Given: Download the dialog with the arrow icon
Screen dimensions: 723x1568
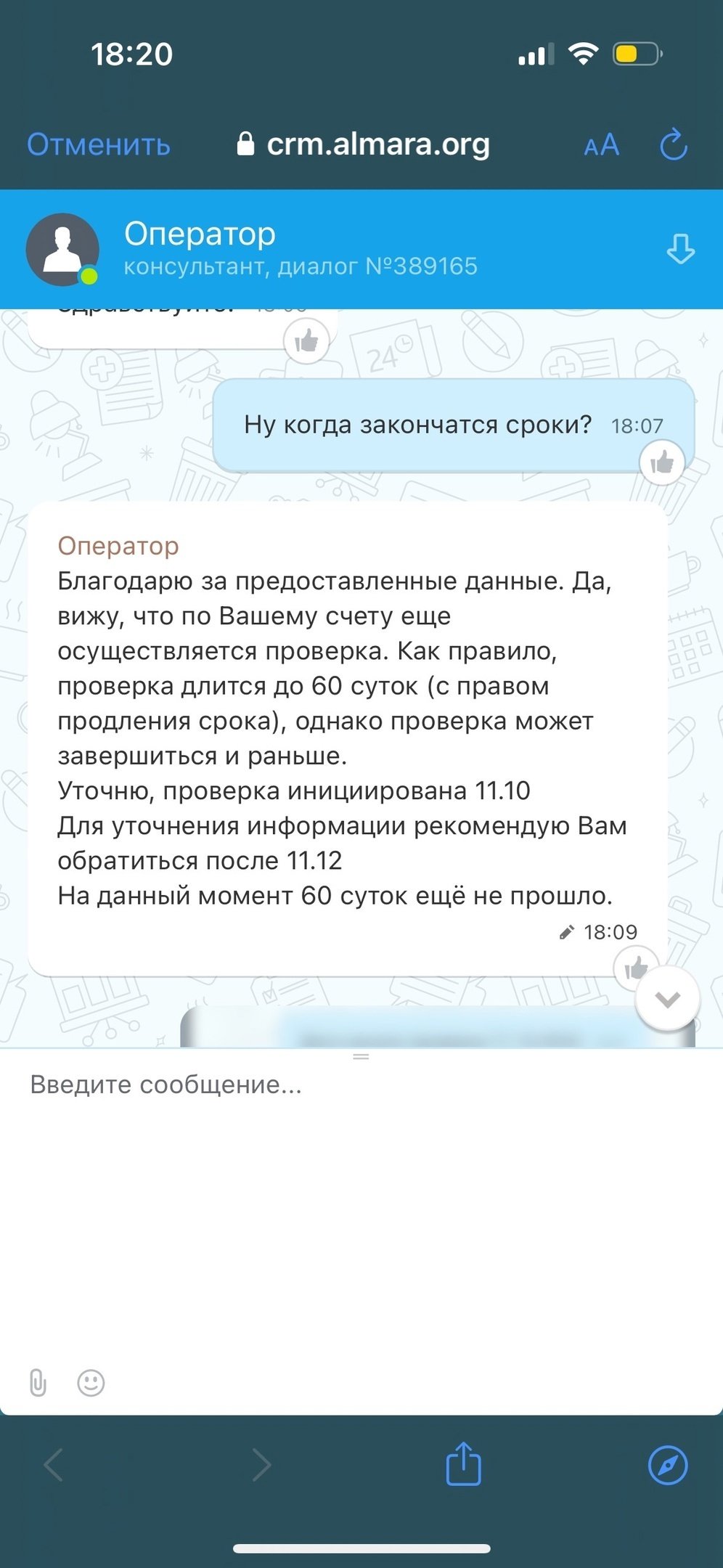Looking at the screenshot, I should tap(680, 249).
